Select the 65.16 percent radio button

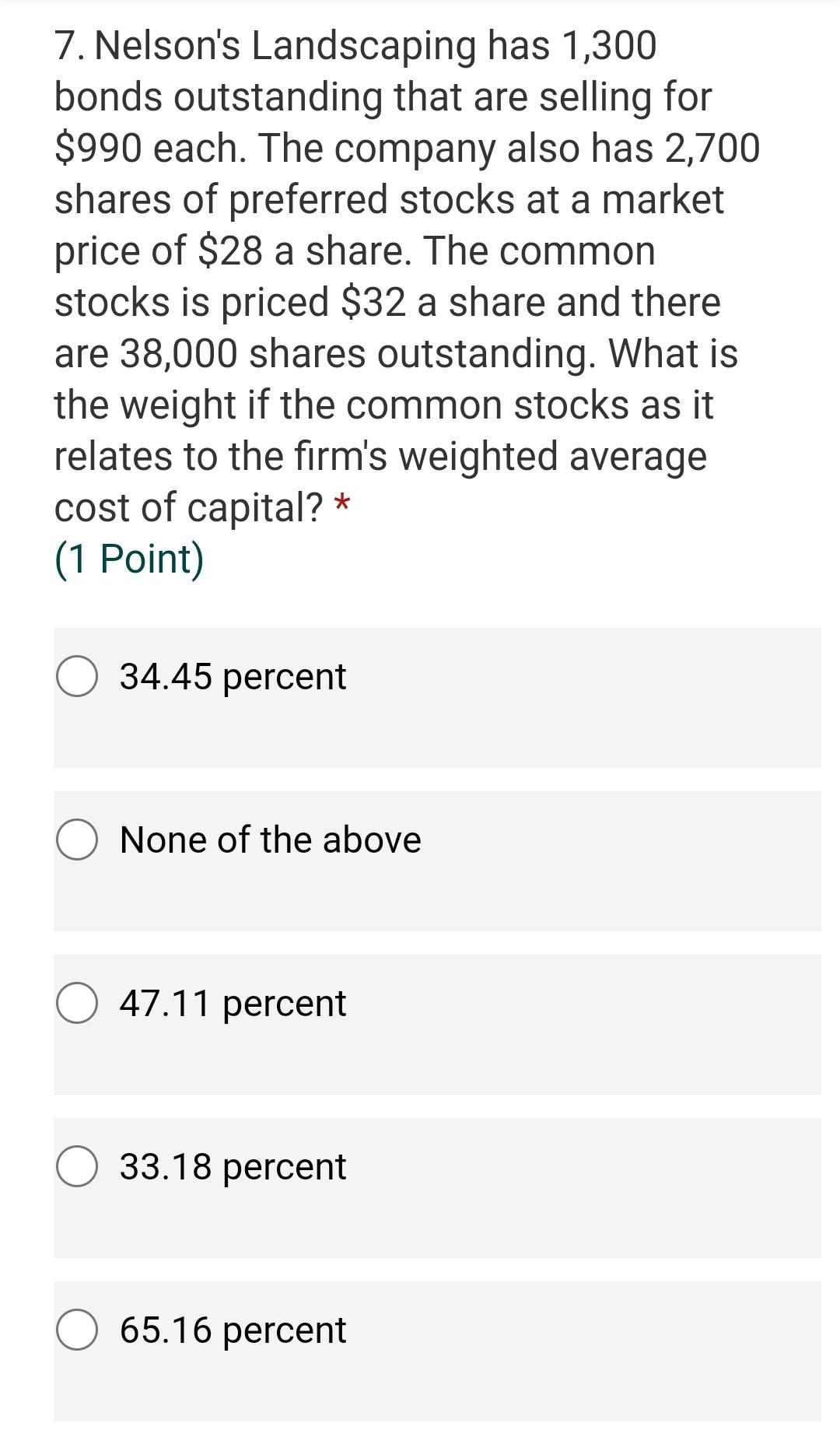point(77,1330)
